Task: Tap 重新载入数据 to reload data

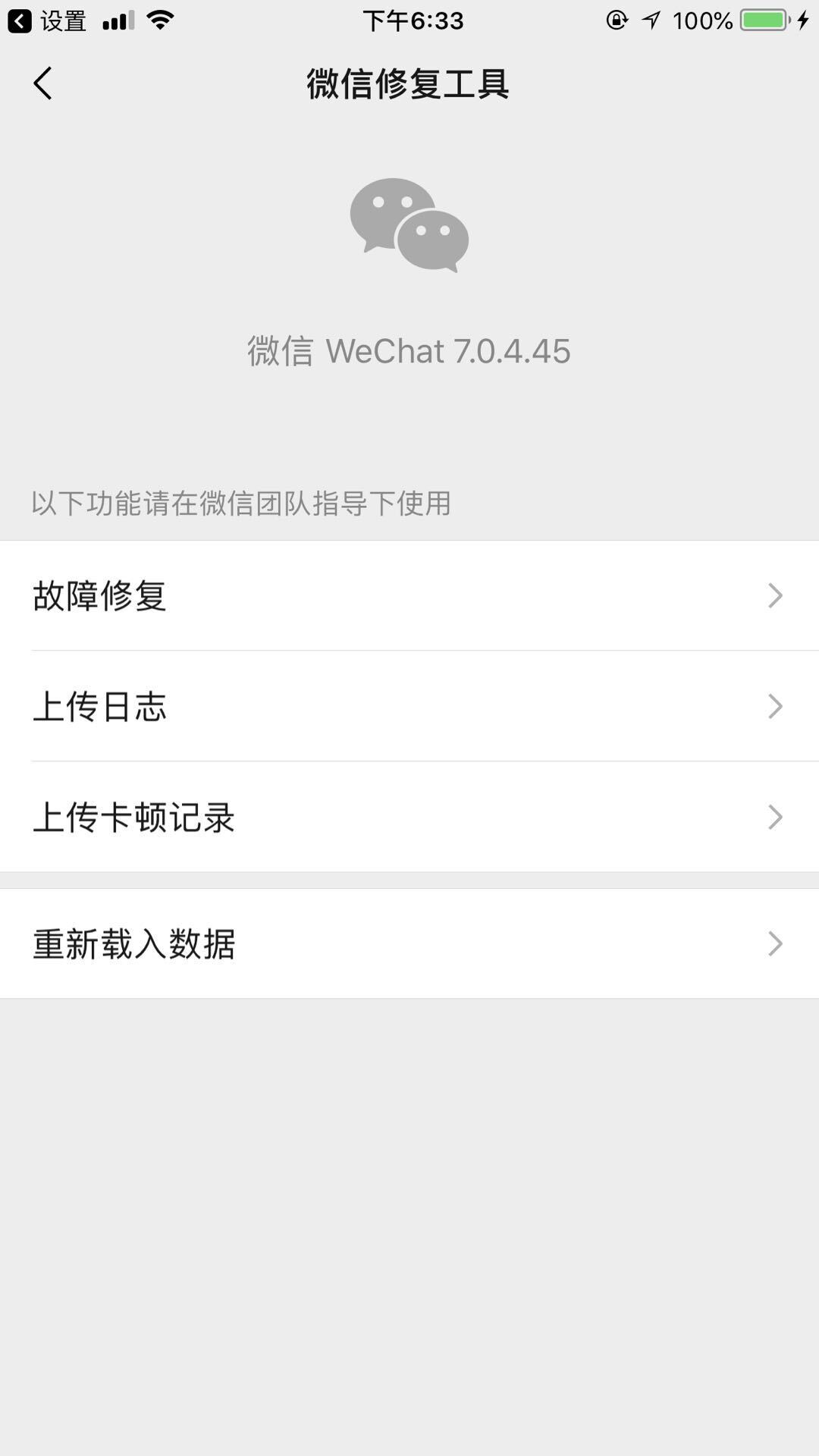Action: point(409,943)
